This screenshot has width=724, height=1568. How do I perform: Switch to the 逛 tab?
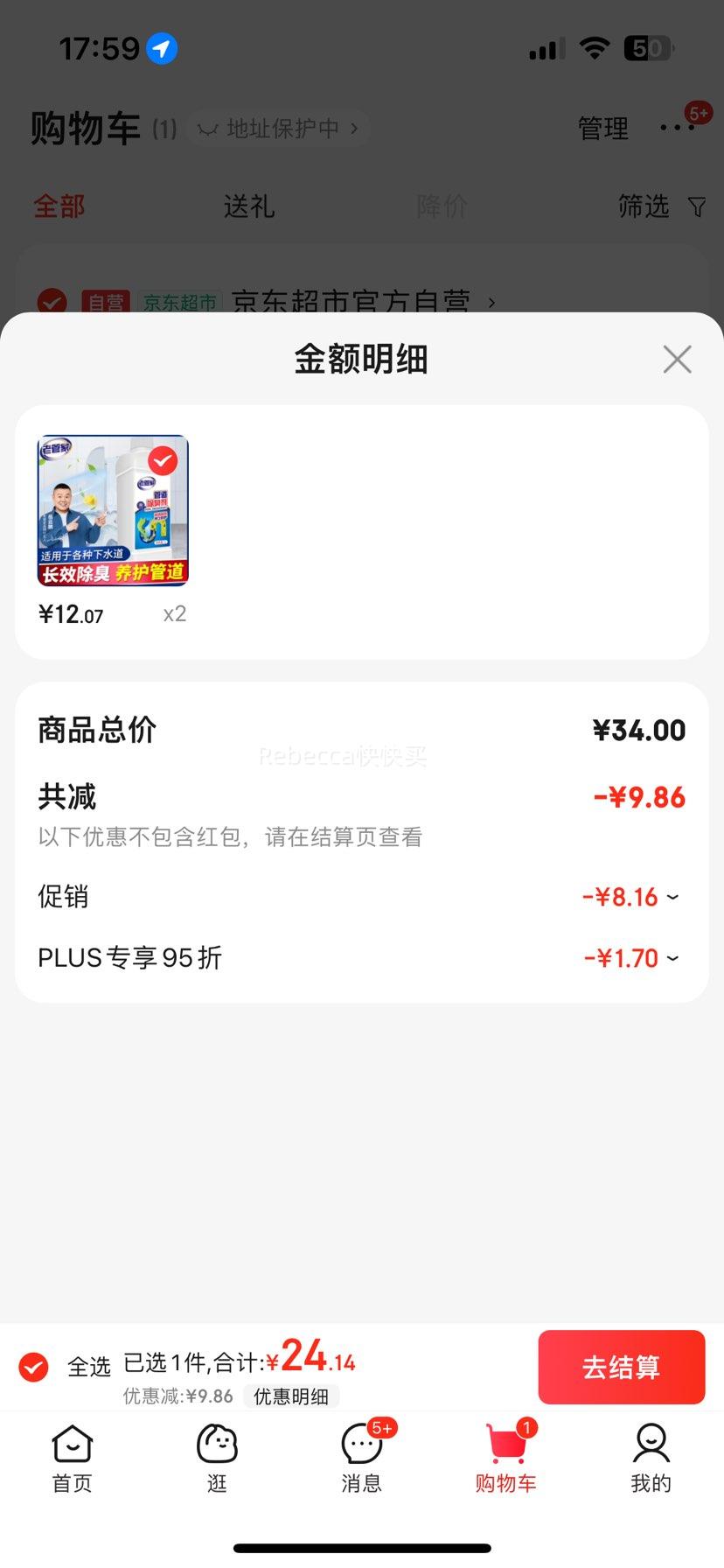click(x=217, y=1458)
